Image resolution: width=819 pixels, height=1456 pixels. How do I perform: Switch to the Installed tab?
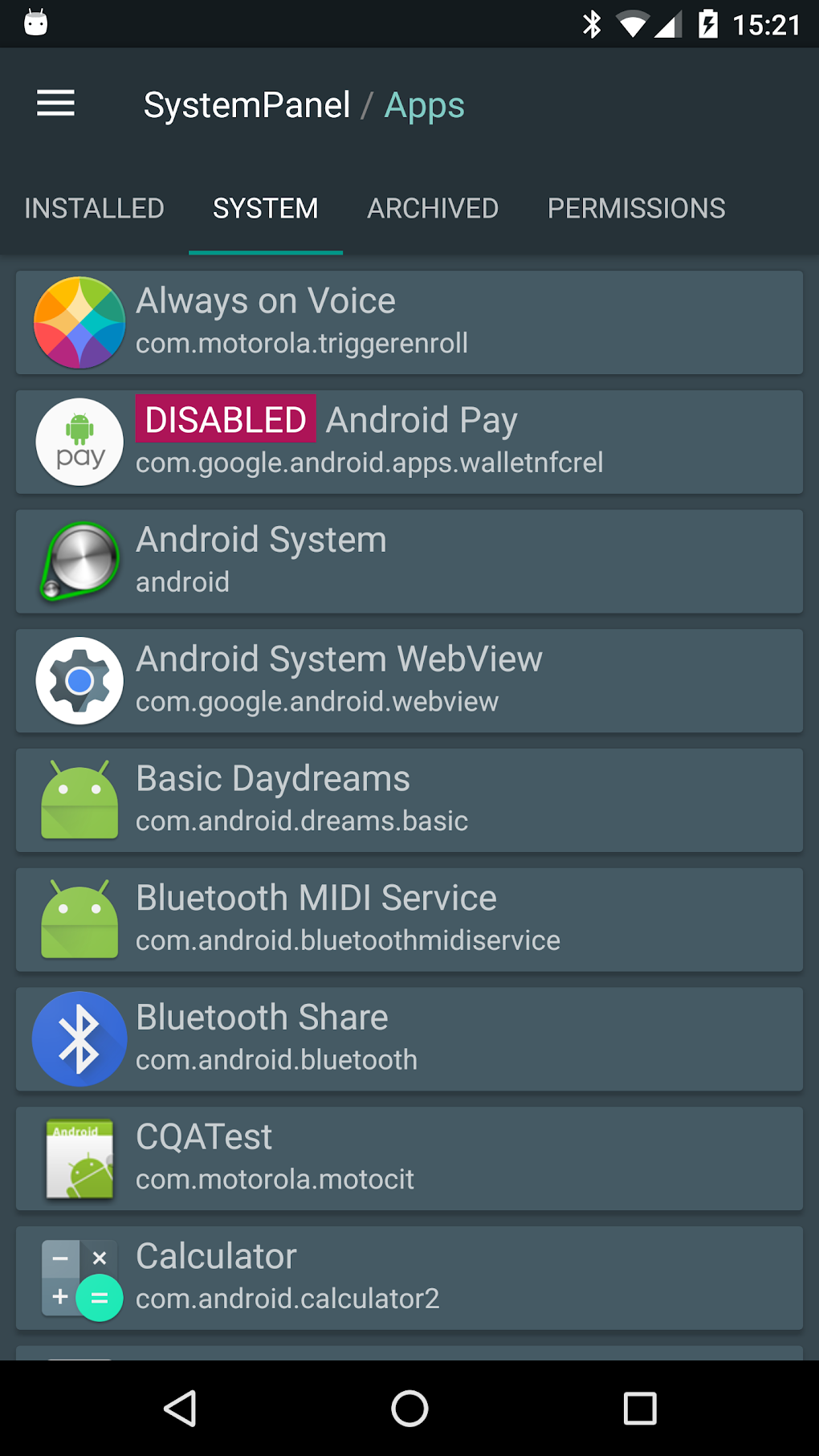pos(94,209)
